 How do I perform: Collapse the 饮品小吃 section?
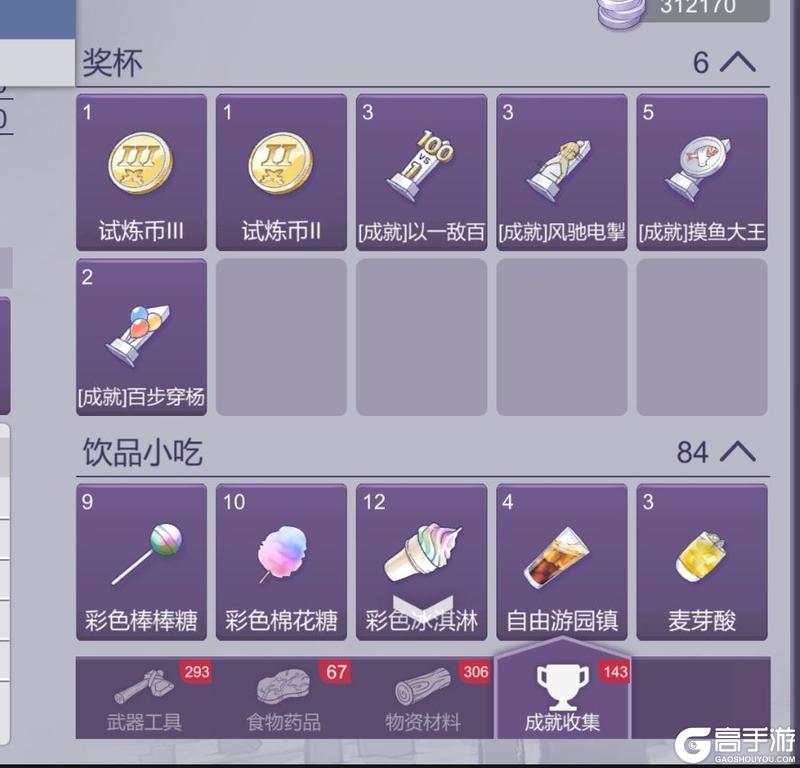[737, 452]
